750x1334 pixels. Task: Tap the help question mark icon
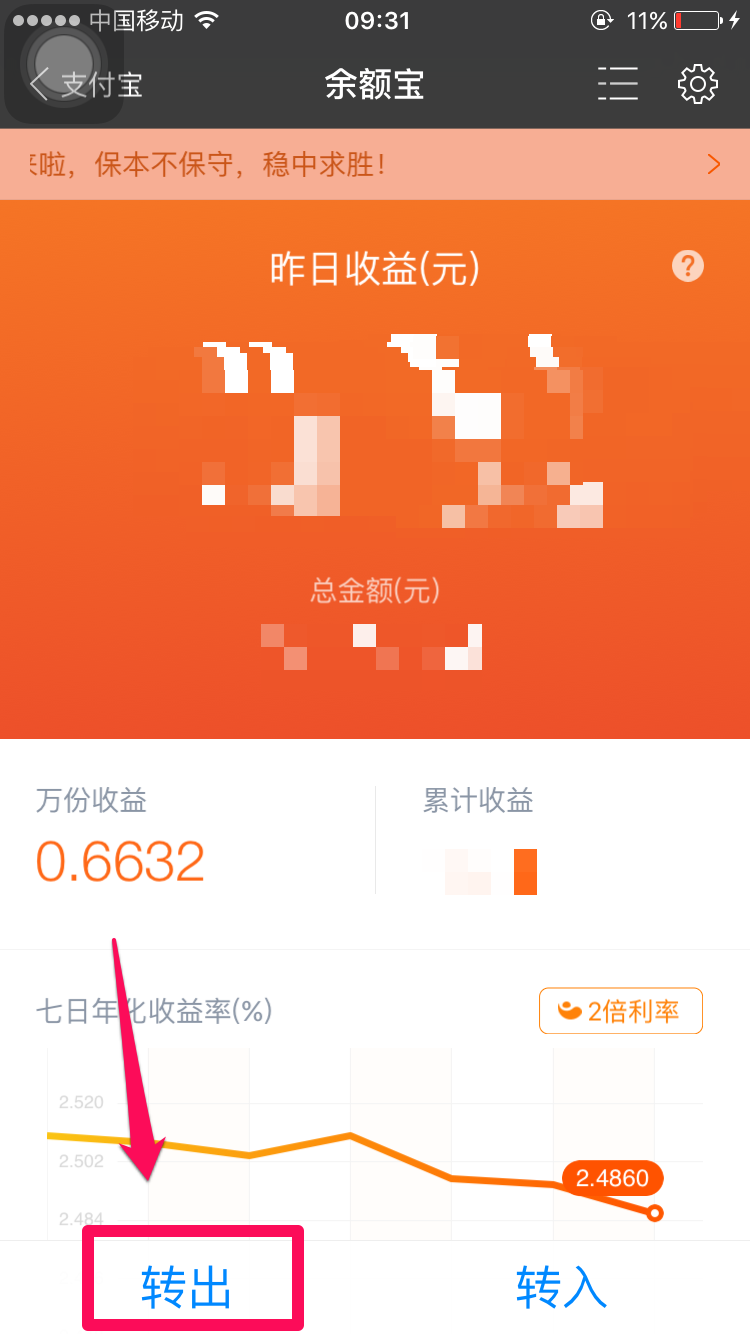[688, 266]
